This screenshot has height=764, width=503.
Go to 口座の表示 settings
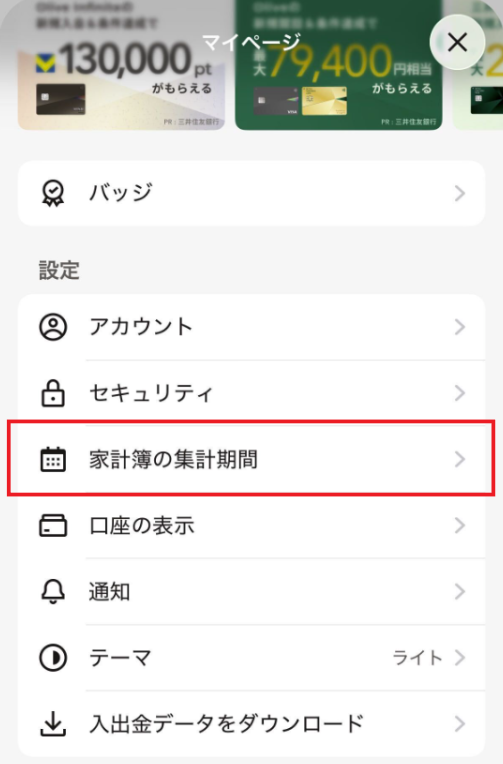pos(252,526)
